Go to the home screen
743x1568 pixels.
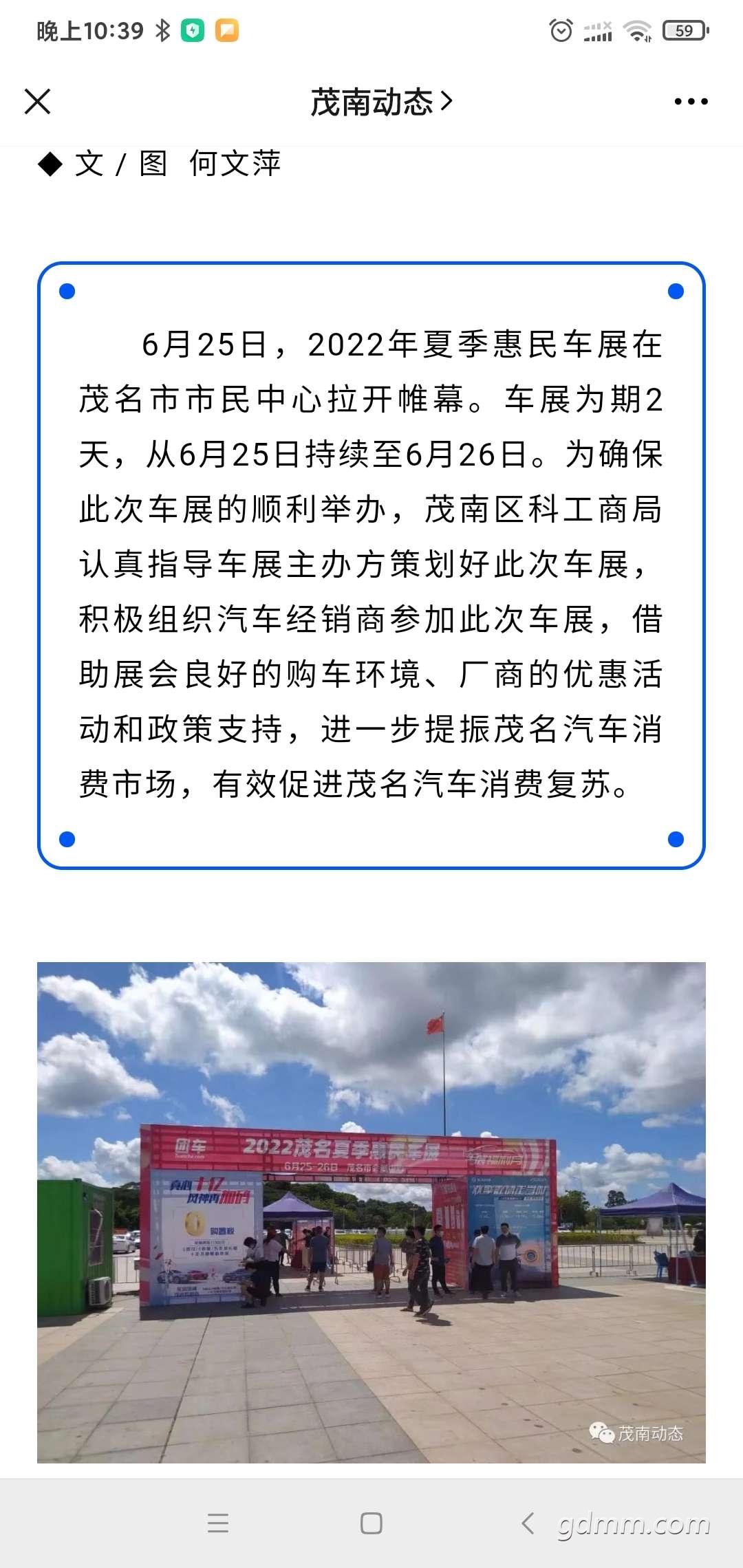[371, 1523]
